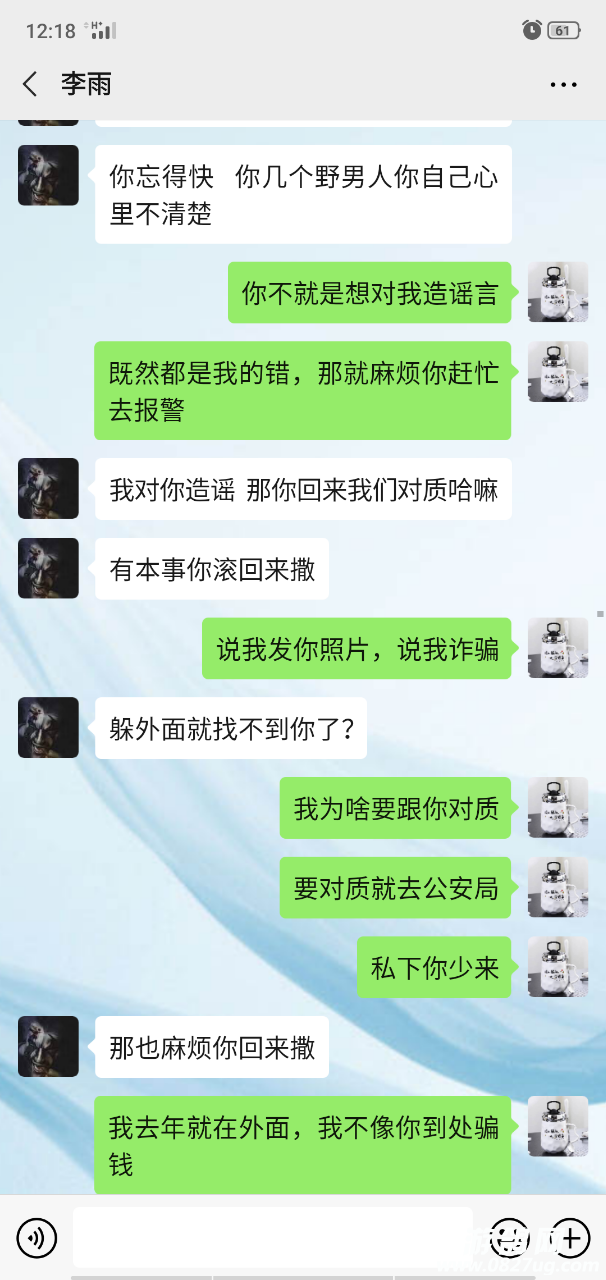Open the chat overflow menu
This screenshot has height=1280, width=606.
point(564,85)
